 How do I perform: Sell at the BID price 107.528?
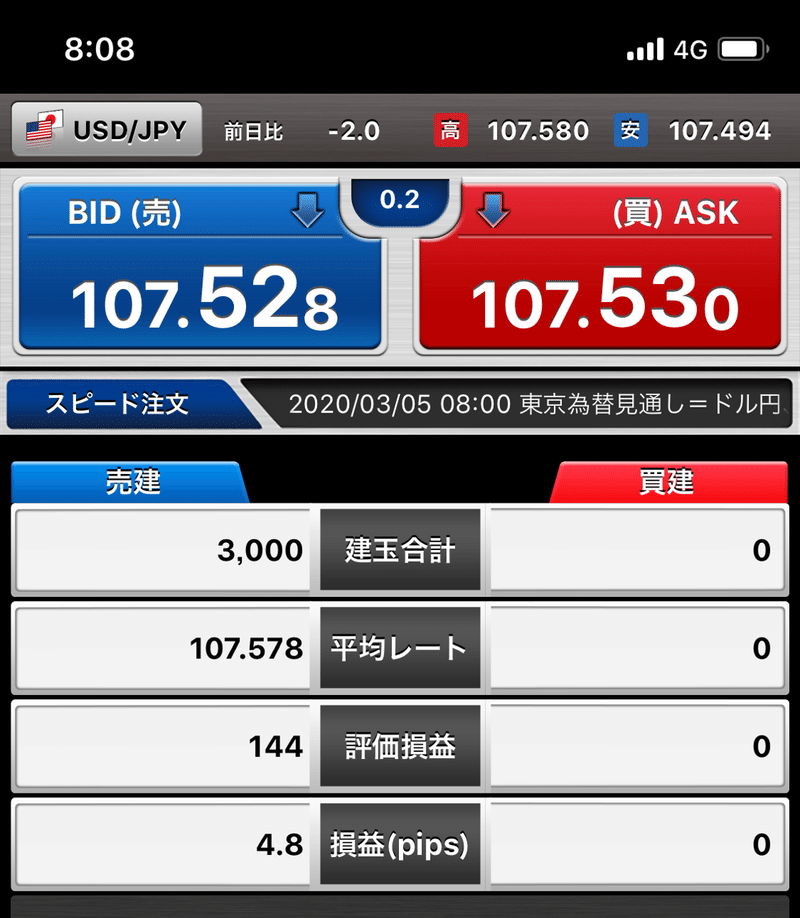pos(198,267)
